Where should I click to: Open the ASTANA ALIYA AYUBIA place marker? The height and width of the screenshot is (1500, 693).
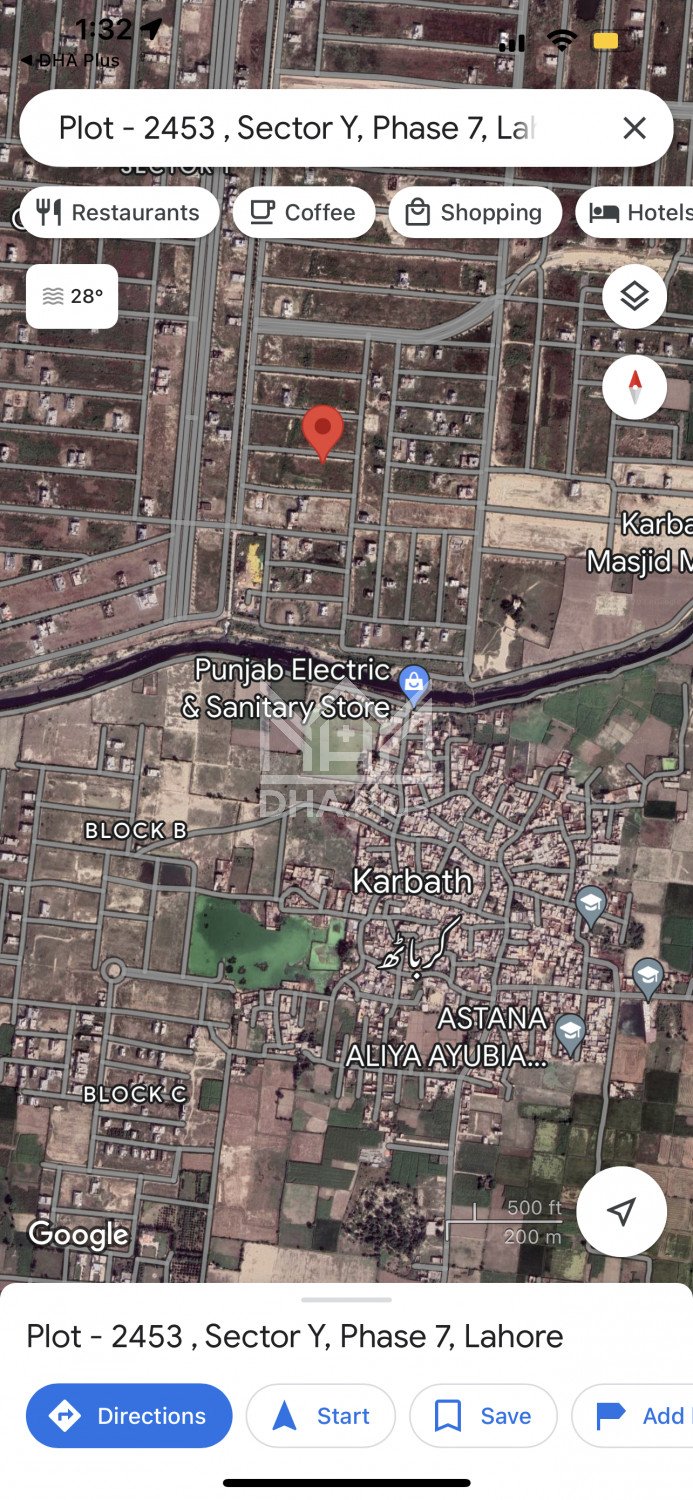click(570, 1032)
